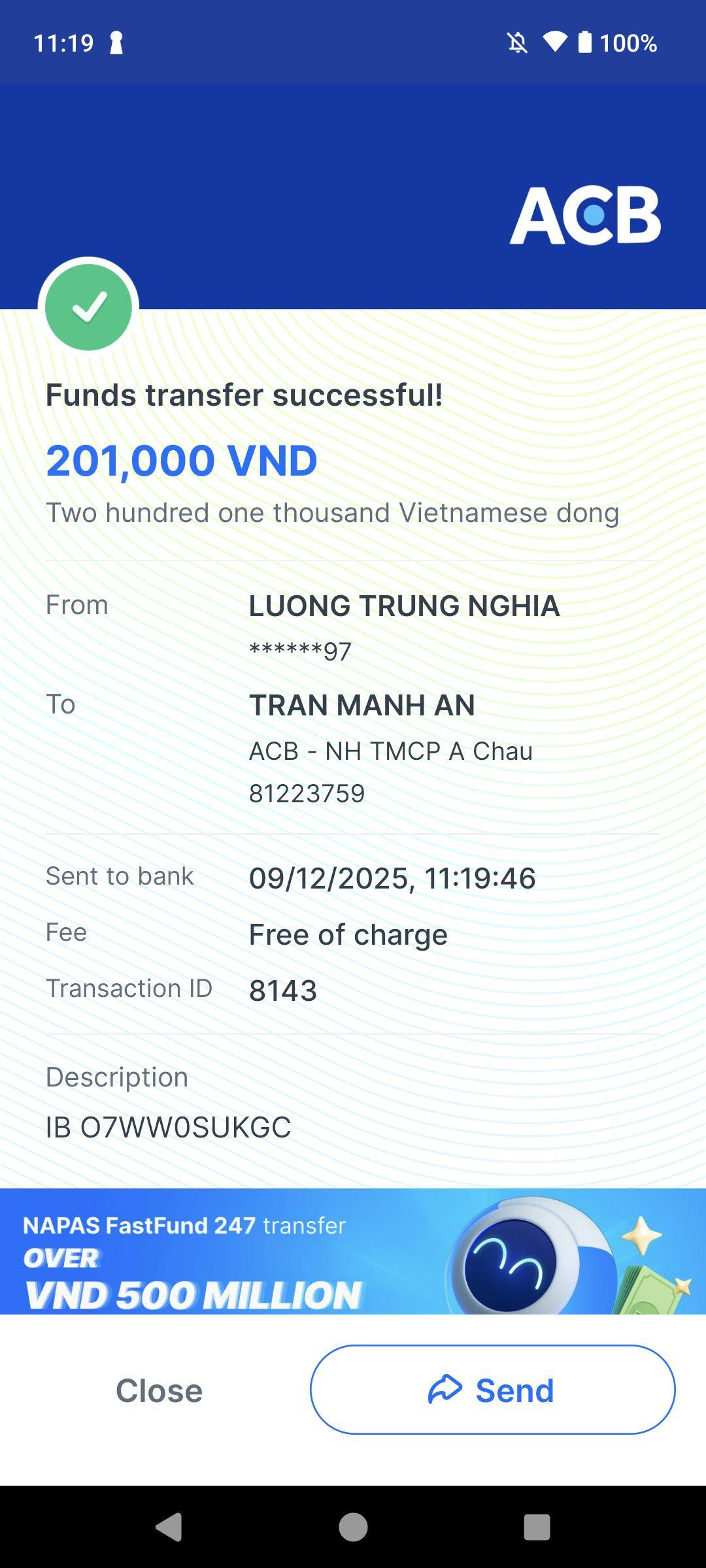Screen dimensions: 706x1568
Task: Open the NAPAS FastFund 247 banner
Action: point(353,1251)
